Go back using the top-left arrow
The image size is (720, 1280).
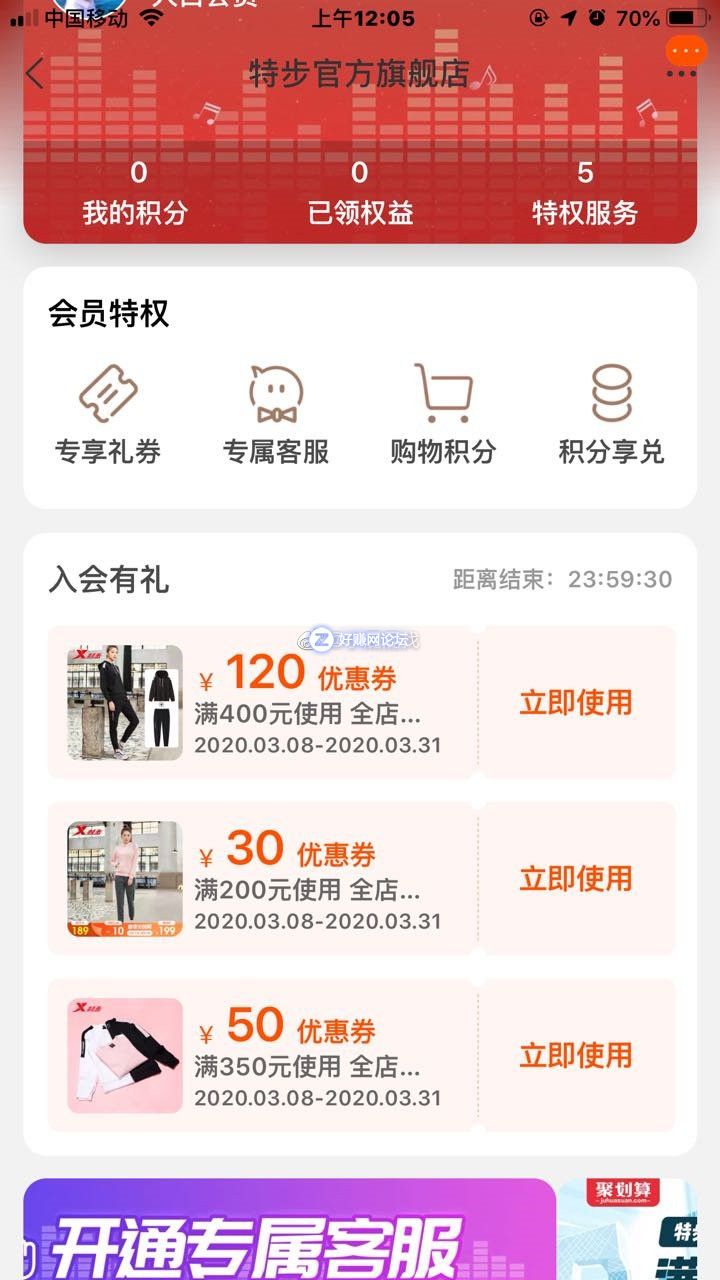(36, 74)
